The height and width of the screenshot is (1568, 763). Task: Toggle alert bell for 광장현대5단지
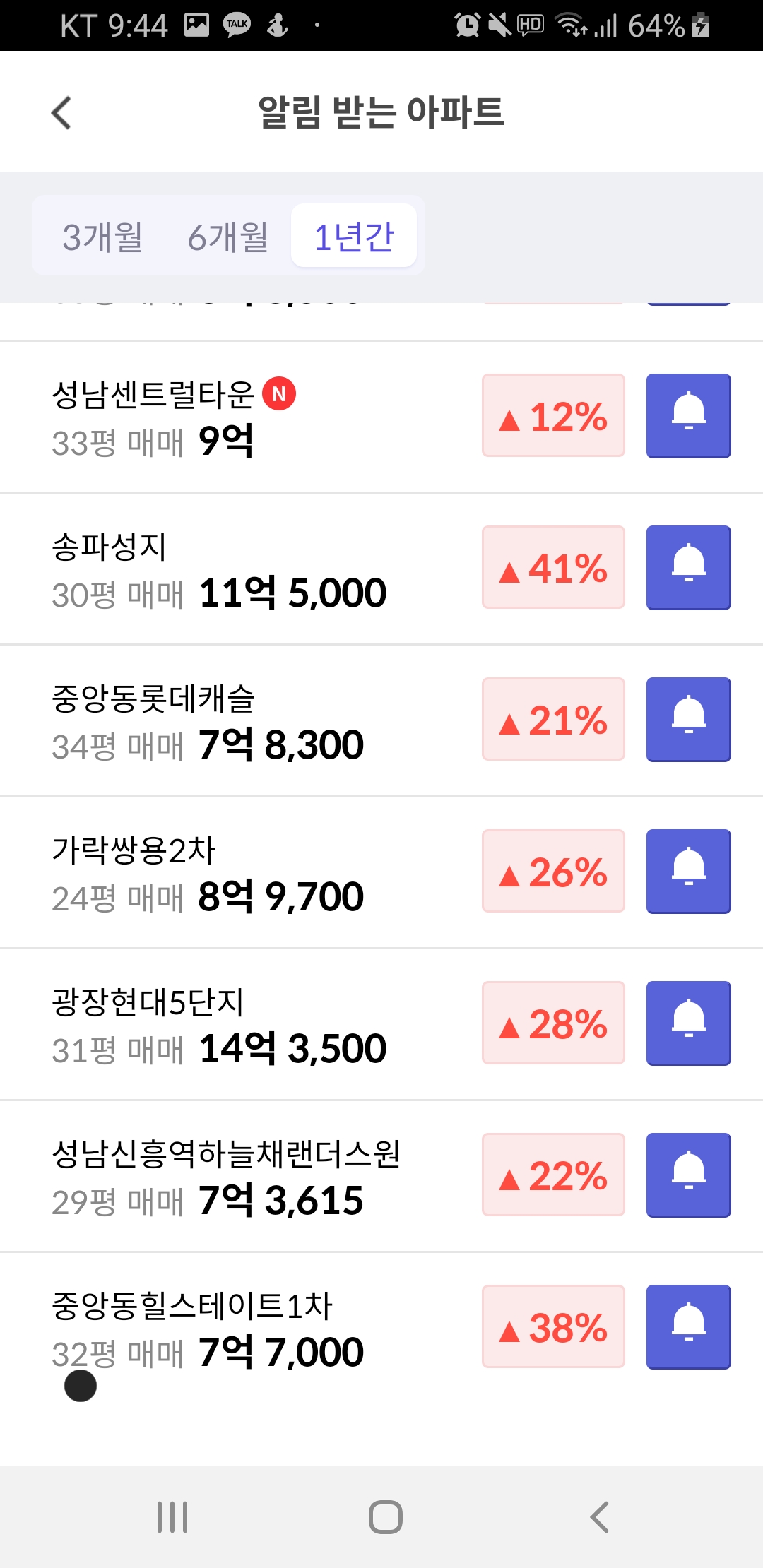pos(688,1023)
